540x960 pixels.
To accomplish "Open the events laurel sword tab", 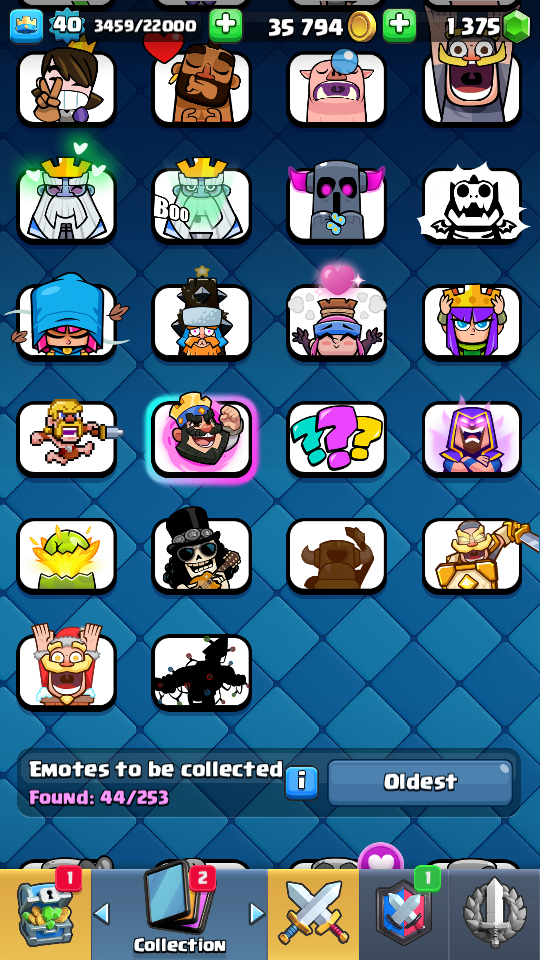I will [x=495, y=915].
